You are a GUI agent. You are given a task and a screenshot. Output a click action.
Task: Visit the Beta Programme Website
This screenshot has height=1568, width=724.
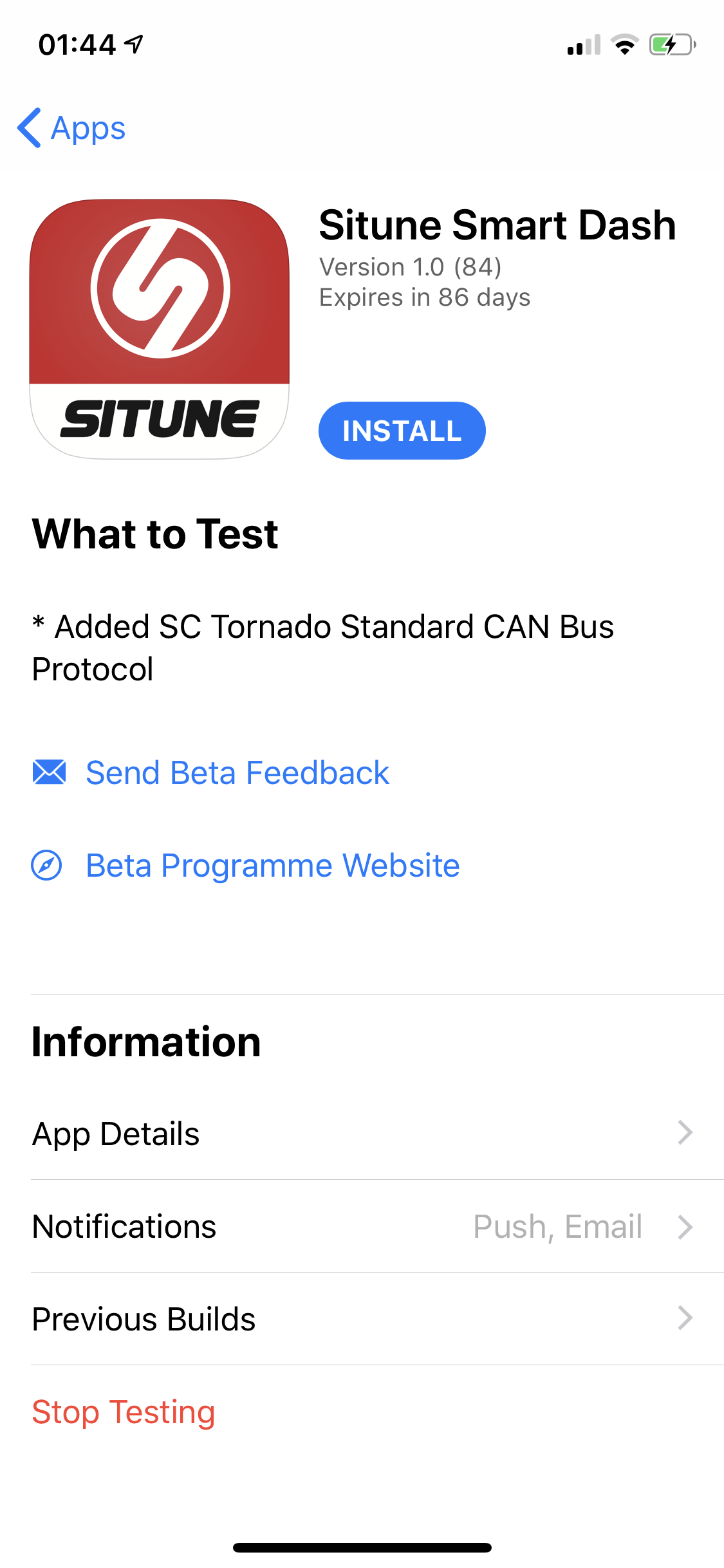click(246, 865)
